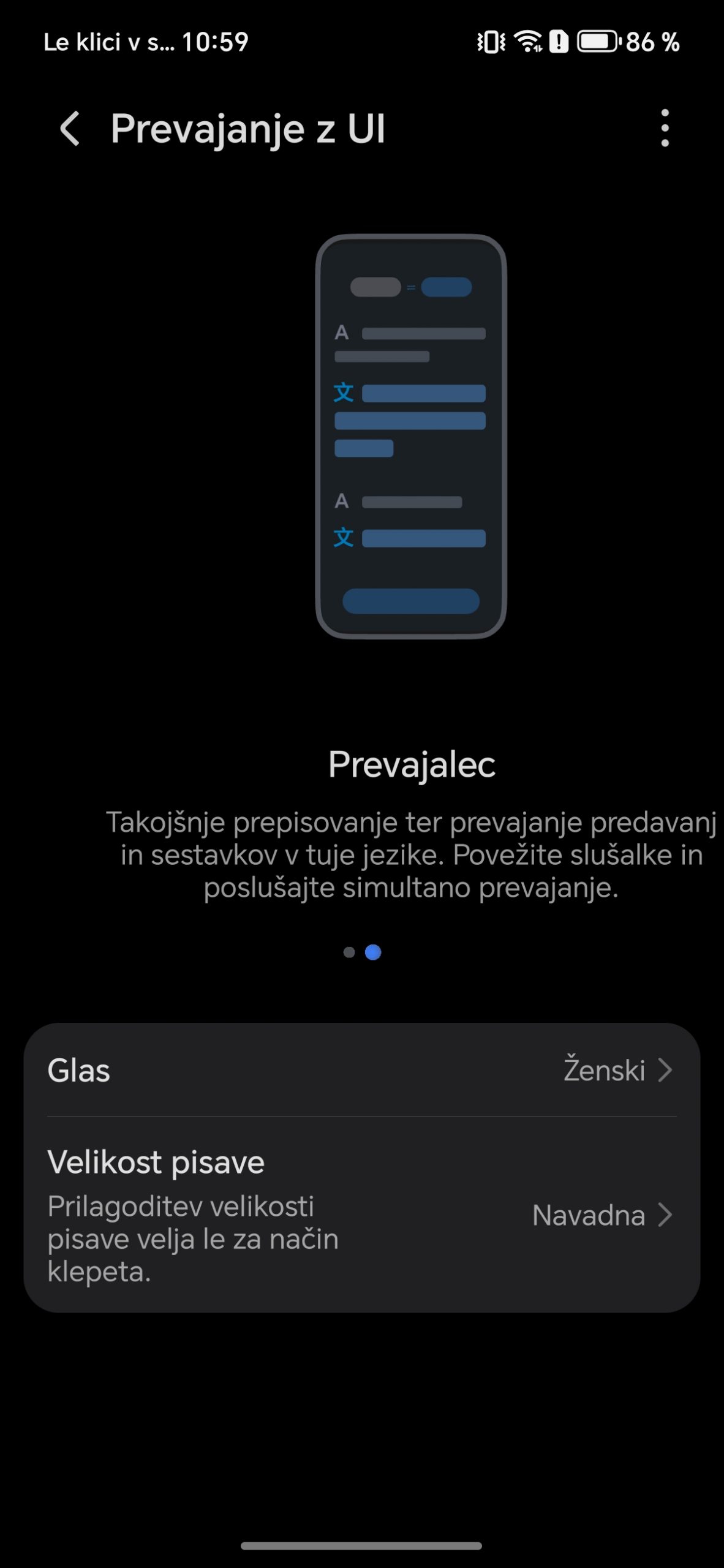Open the Glas voice setting
The height and width of the screenshot is (1568, 724).
(361, 1071)
